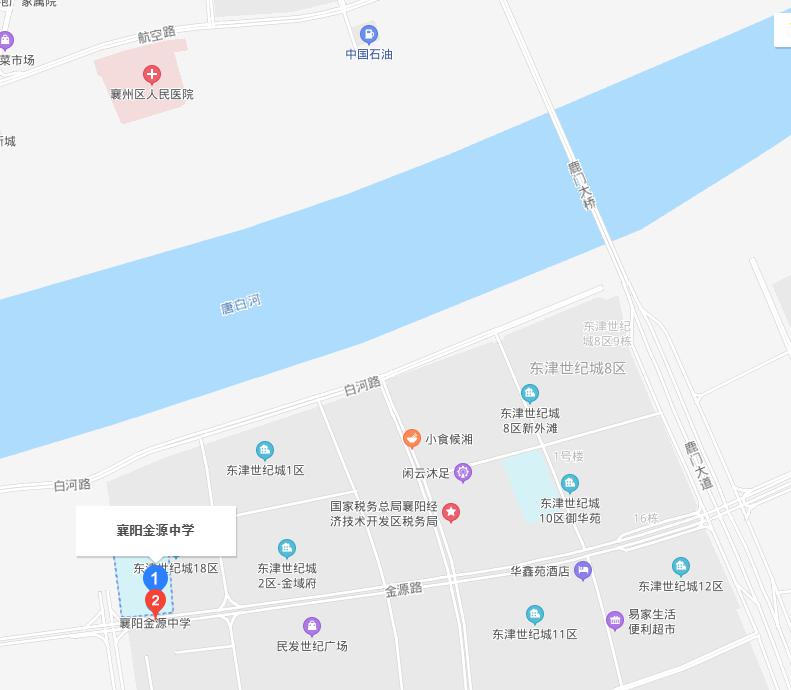Screen dimensions: 791x690
Task: Open the 襄阳金源中学 info label
Action: click(x=155, y=530)
